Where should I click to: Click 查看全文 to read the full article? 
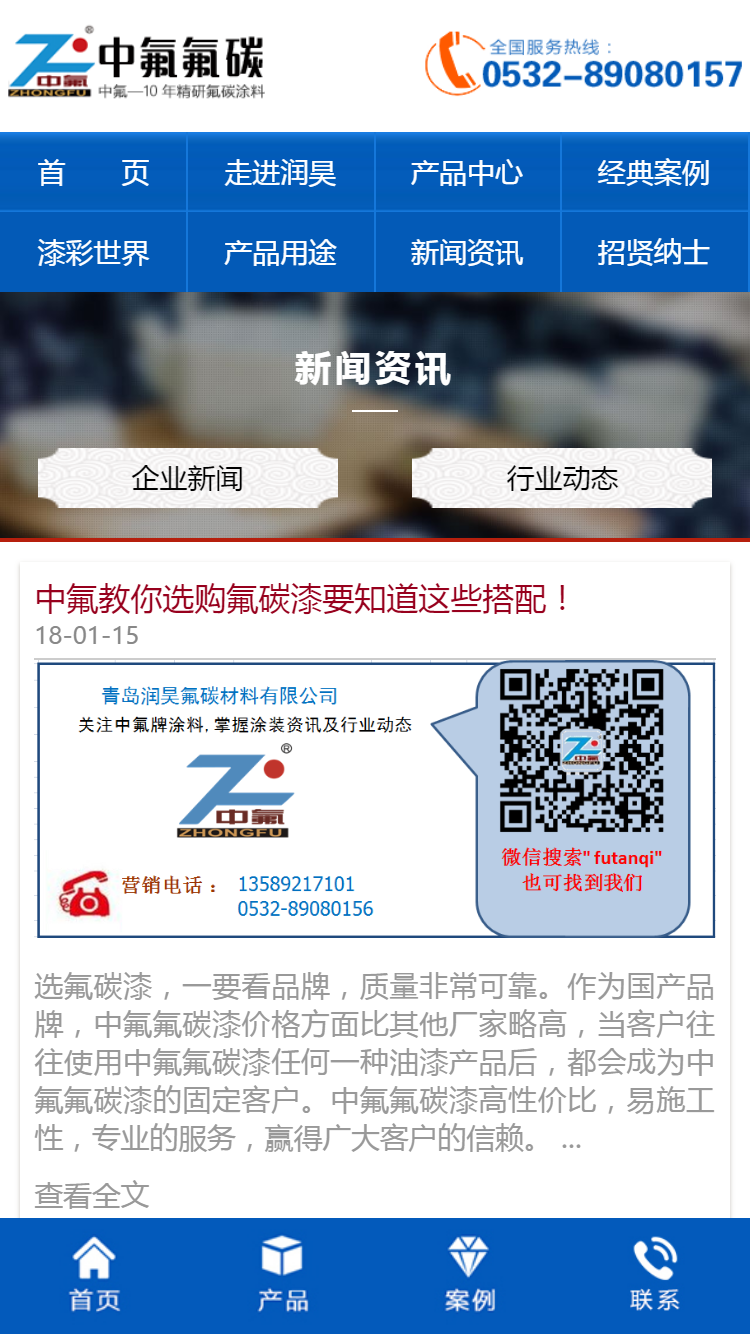[90, 1193]
